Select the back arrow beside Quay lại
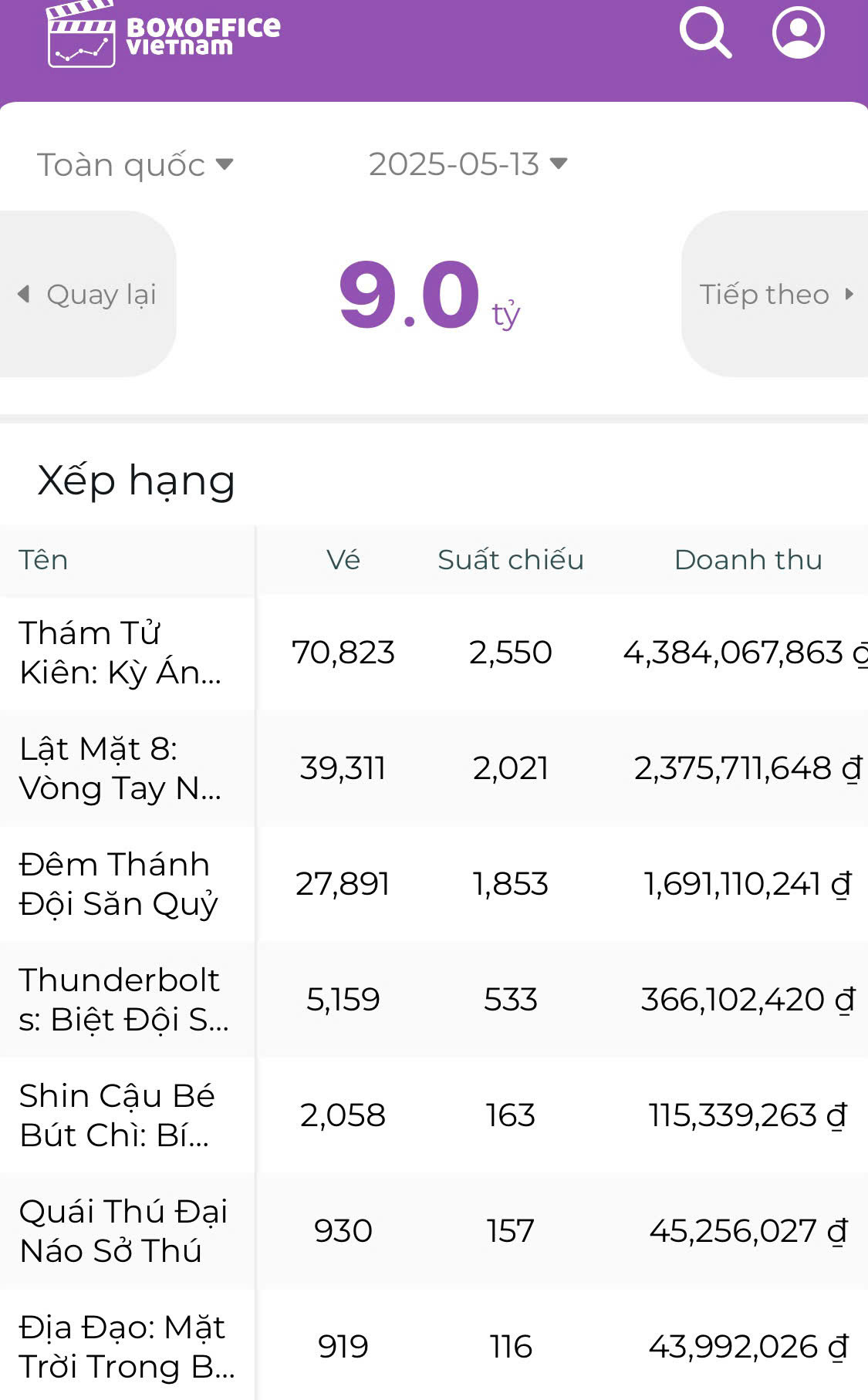868x1400 pixels. [x=23, y=294]
